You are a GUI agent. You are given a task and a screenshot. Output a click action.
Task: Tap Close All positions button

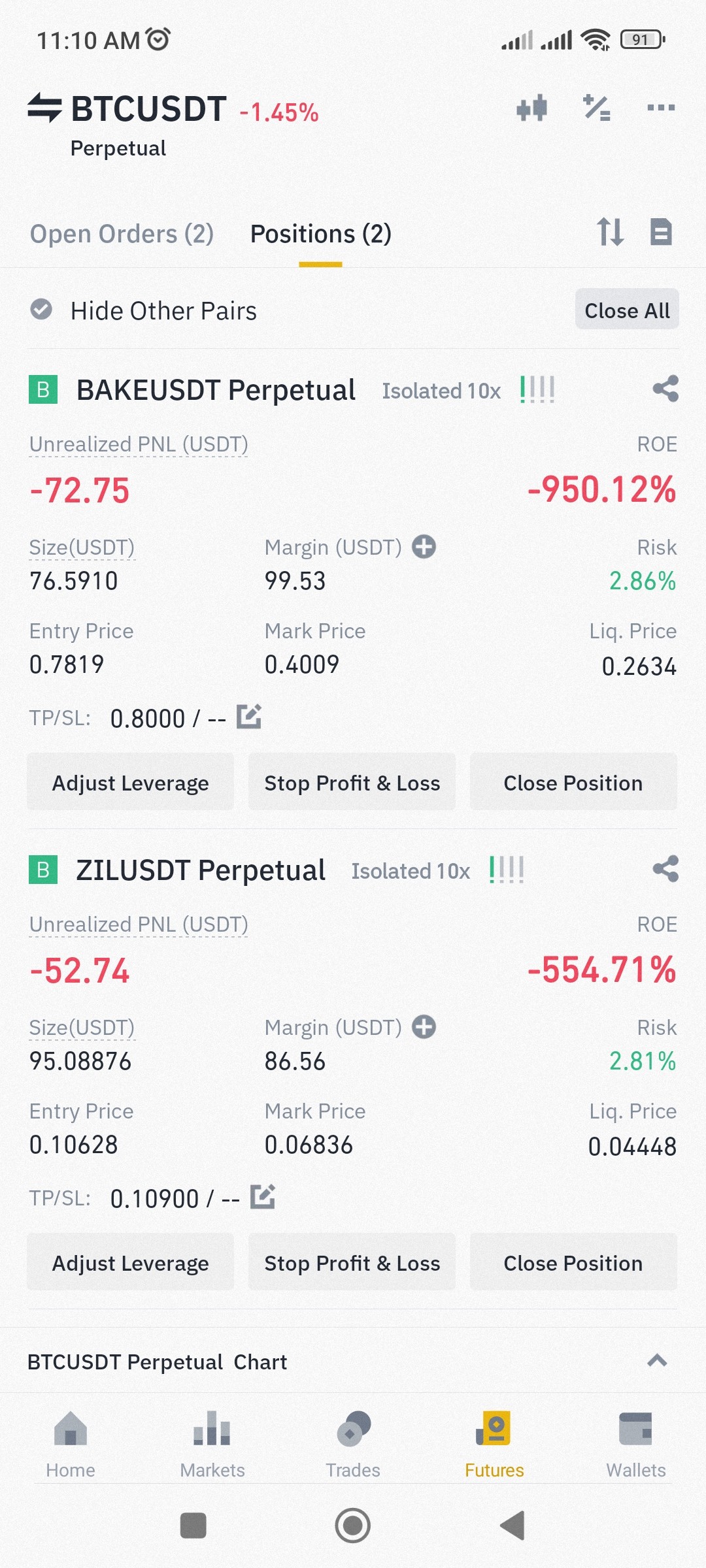click(627, 310)
